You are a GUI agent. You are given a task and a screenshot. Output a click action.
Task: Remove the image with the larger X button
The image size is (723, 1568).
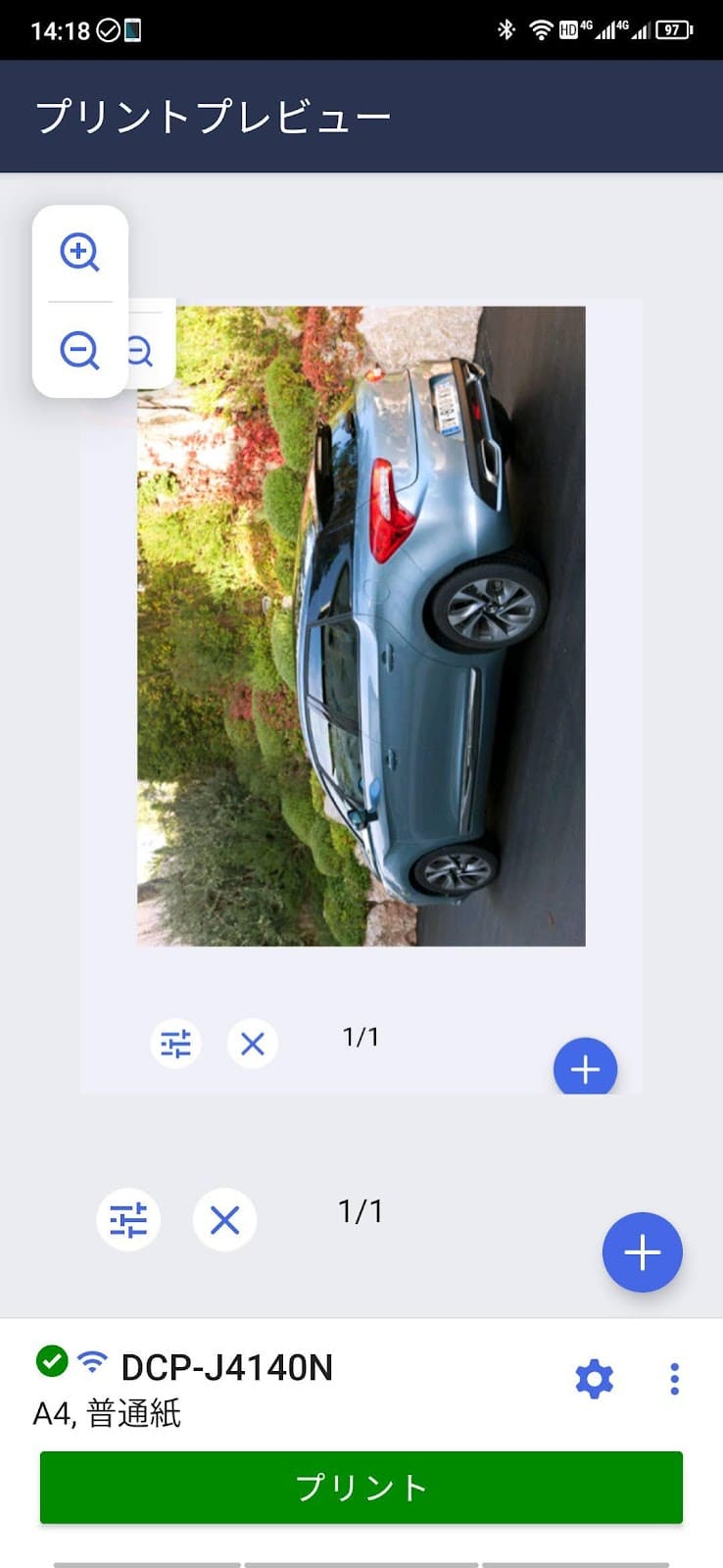pos(224,1220)
